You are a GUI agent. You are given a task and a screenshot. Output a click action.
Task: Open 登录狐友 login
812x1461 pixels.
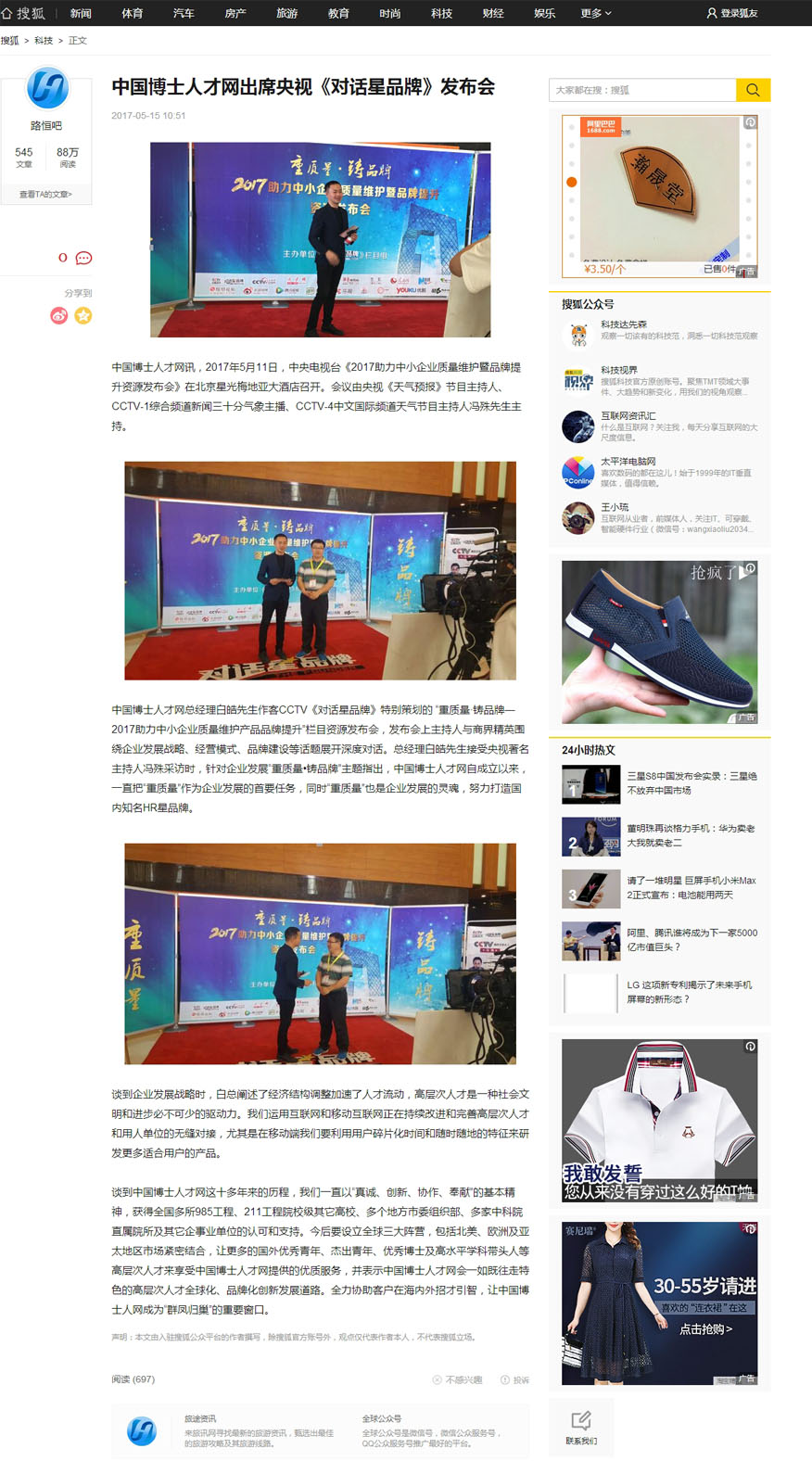732,13
